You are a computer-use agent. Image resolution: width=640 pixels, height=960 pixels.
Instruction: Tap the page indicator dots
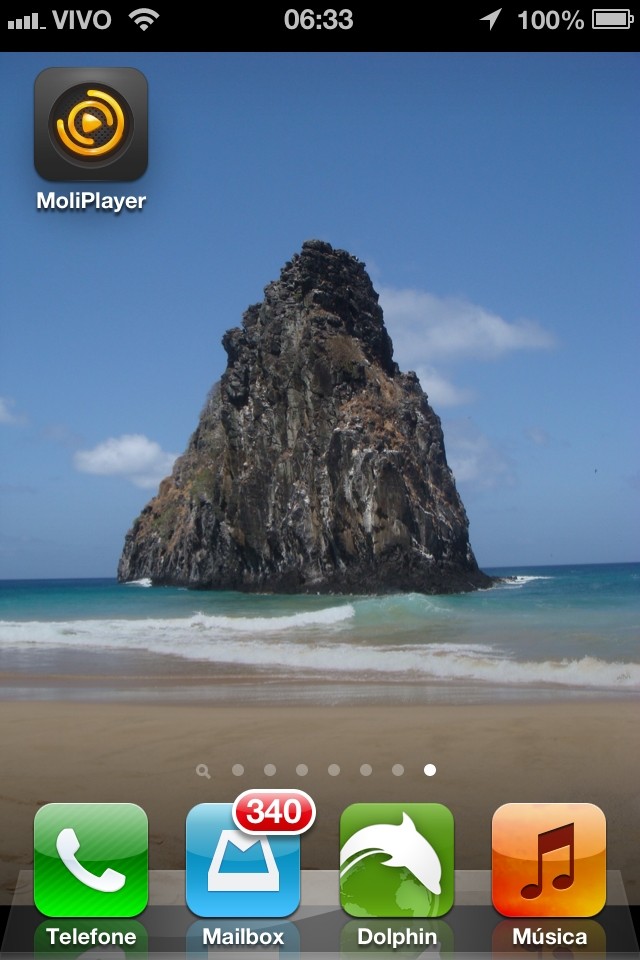(318, 770)
